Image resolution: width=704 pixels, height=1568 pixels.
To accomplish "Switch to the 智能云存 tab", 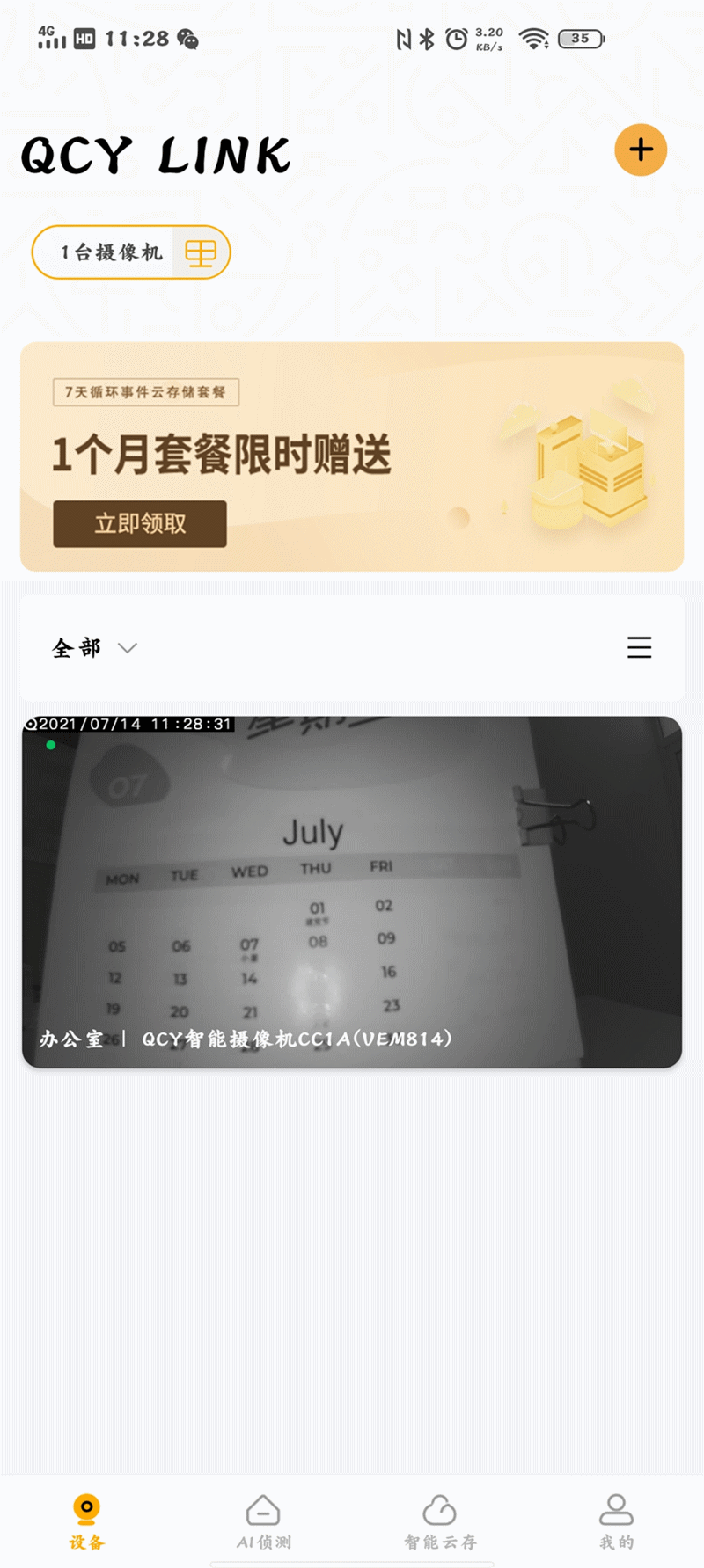I will [440, 1522].
